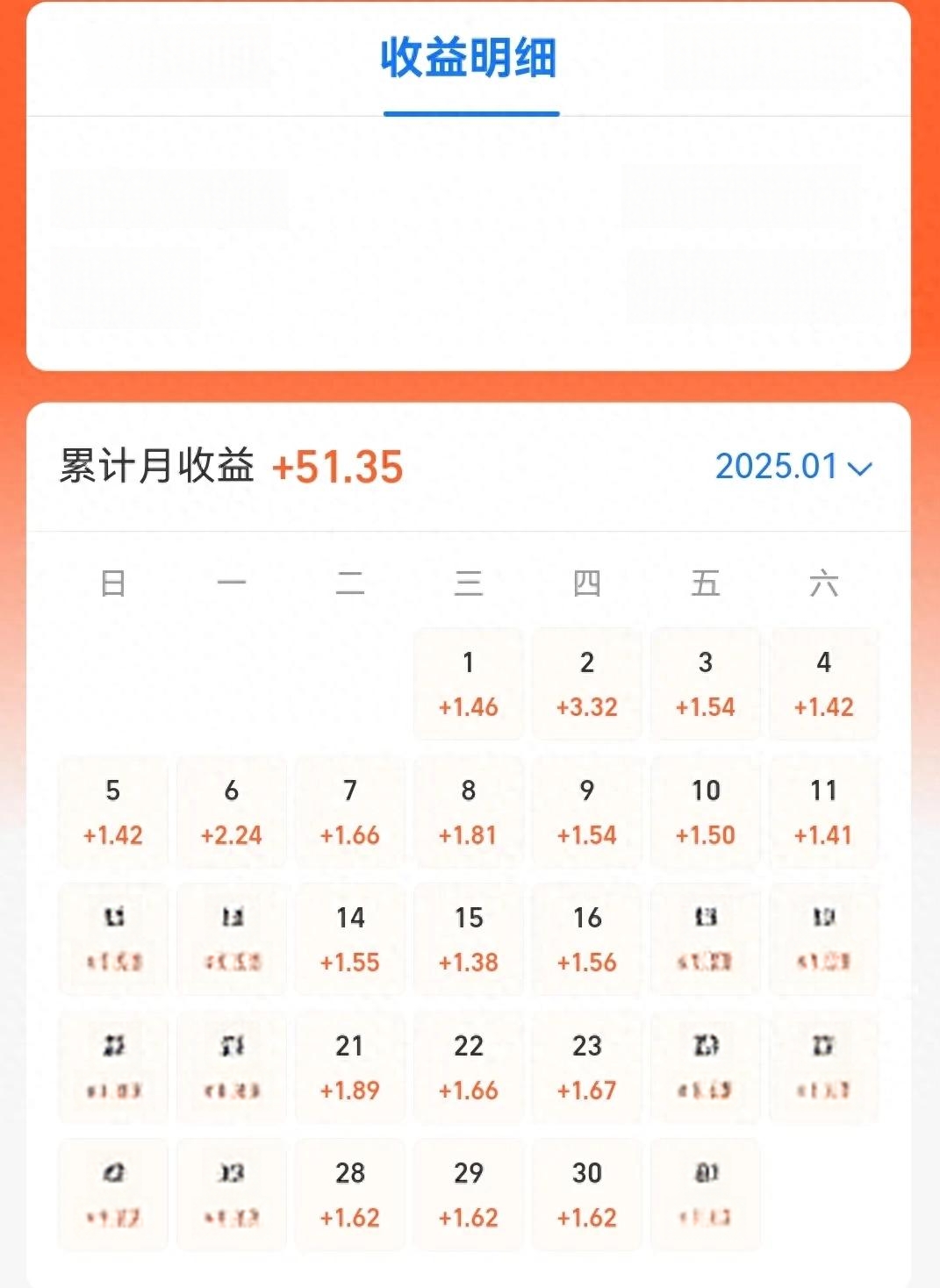Open the 2025.01 month picker
This screenshot has height=1288, width=940.
(793, 467)
